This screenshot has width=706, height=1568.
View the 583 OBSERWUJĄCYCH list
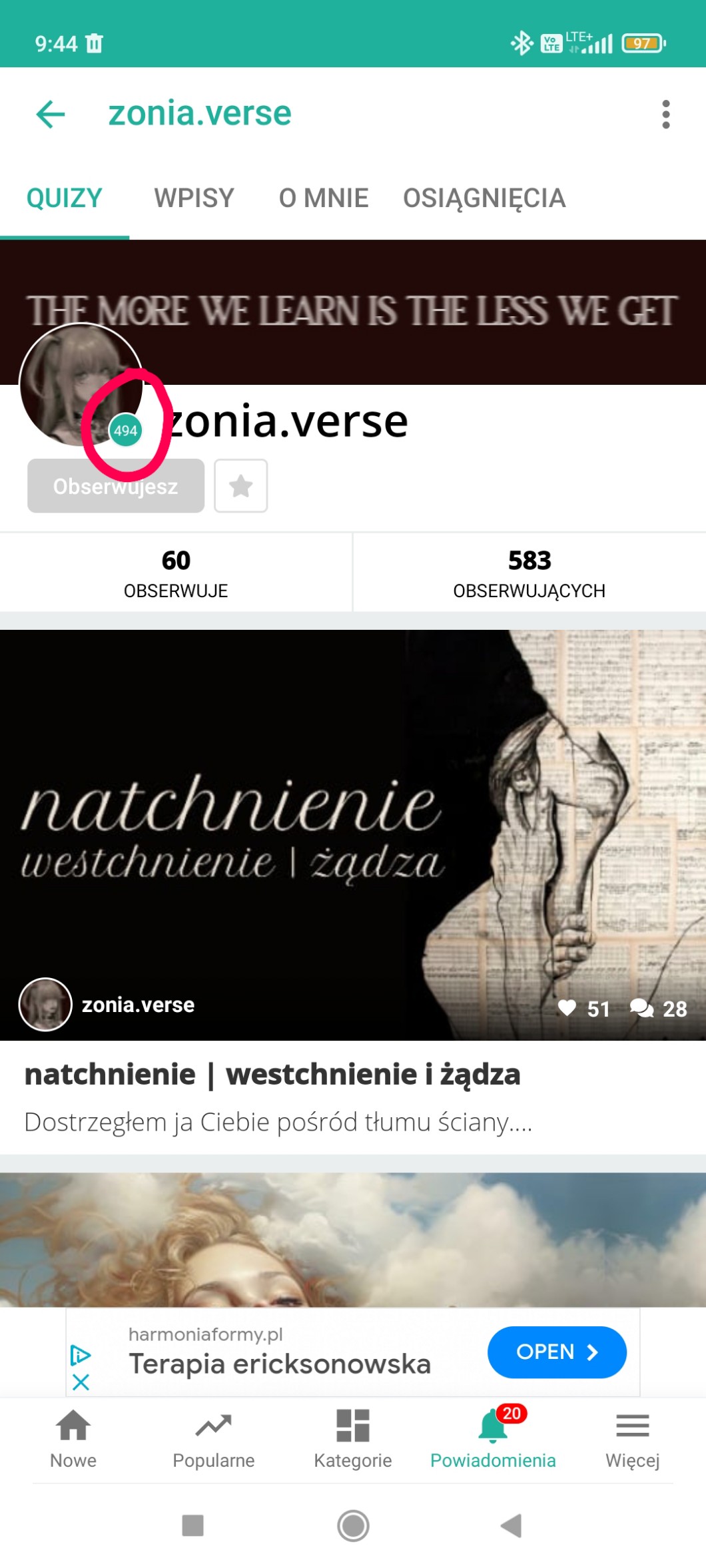(529, 573)
